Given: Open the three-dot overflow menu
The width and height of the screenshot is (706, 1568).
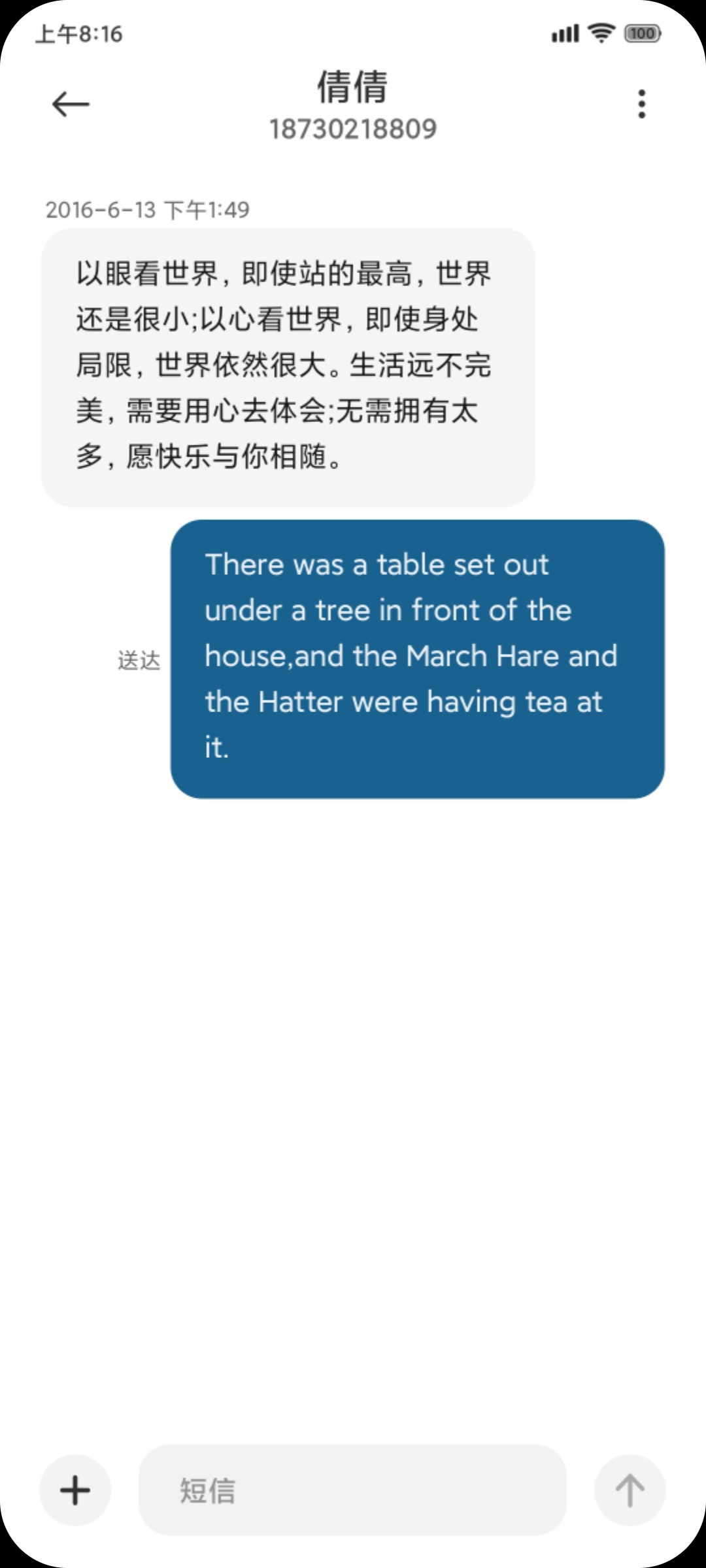Looking at the screenshot, I should pos(641,104).
